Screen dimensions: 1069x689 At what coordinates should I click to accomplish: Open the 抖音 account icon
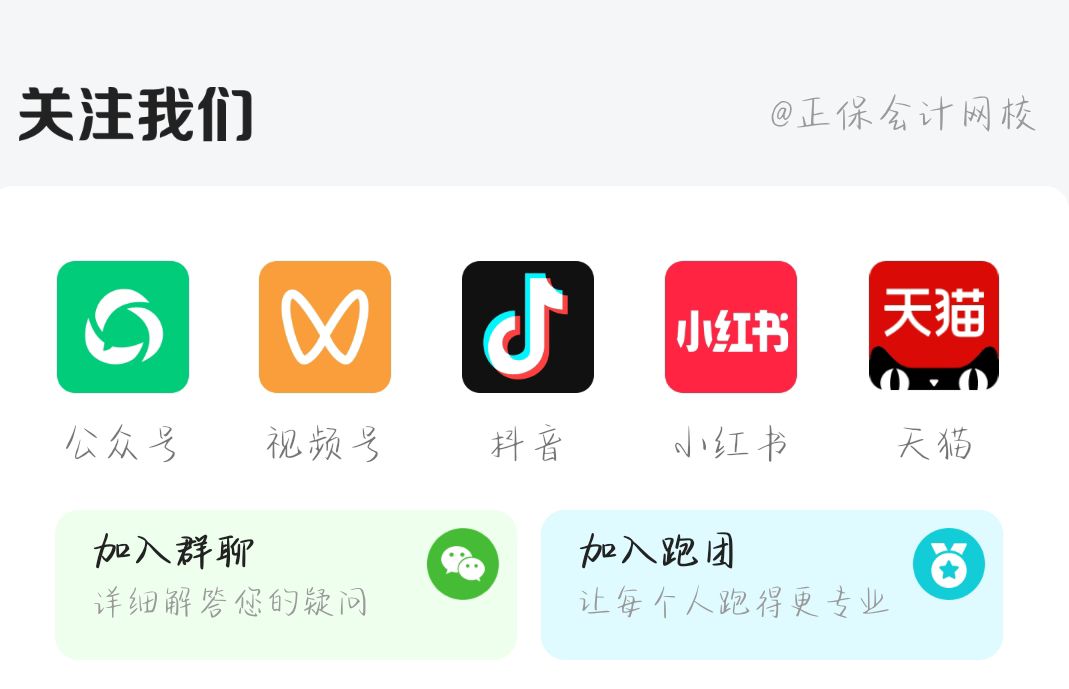[x=528, y=327]
